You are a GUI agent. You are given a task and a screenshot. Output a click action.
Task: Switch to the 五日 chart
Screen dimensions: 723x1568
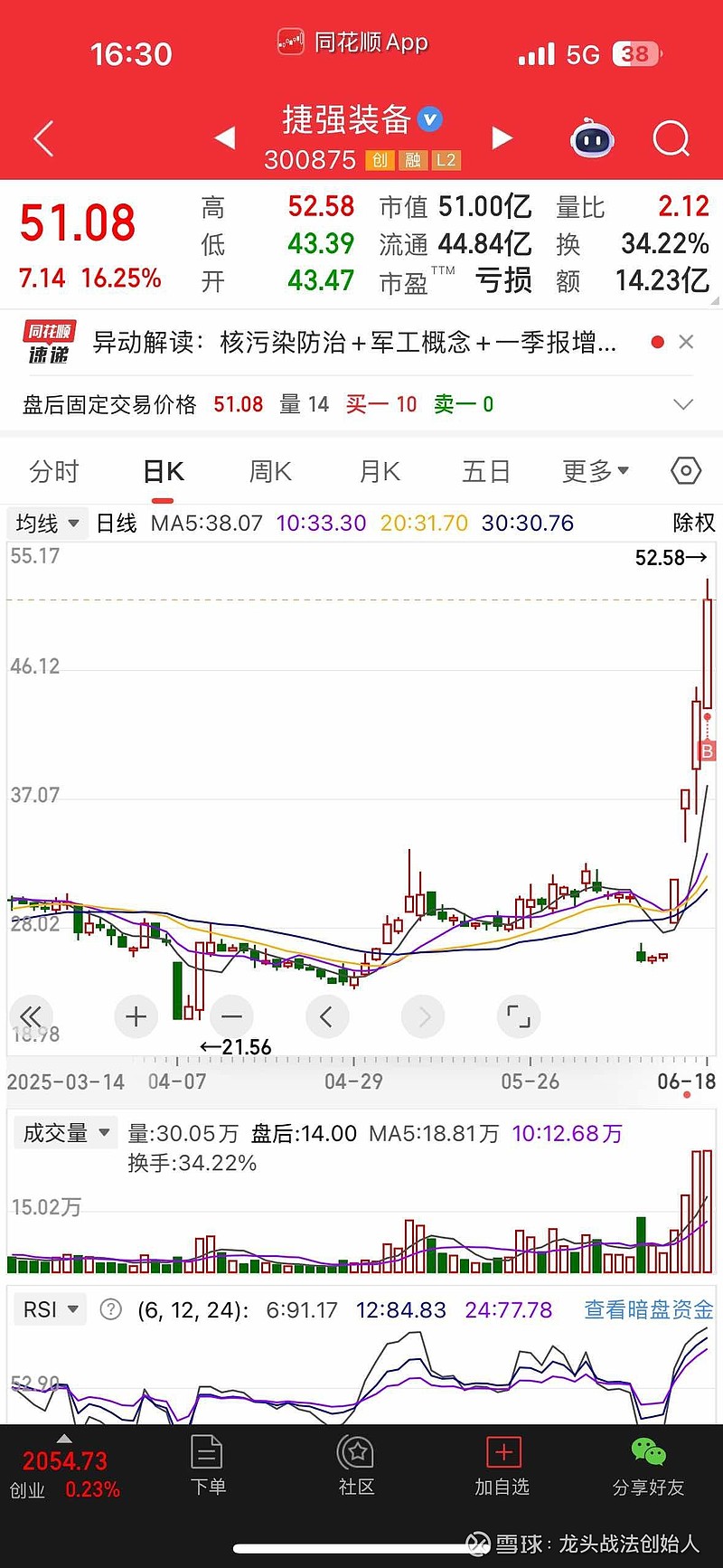486,471
